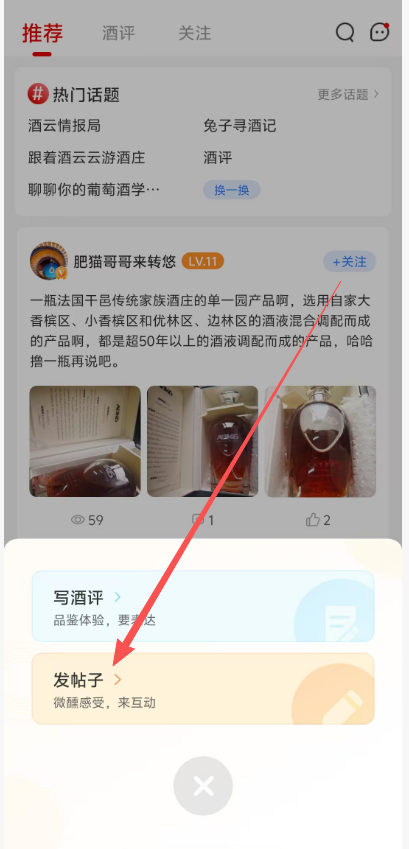Select the 推荐 tab

(x=42, y=33)
